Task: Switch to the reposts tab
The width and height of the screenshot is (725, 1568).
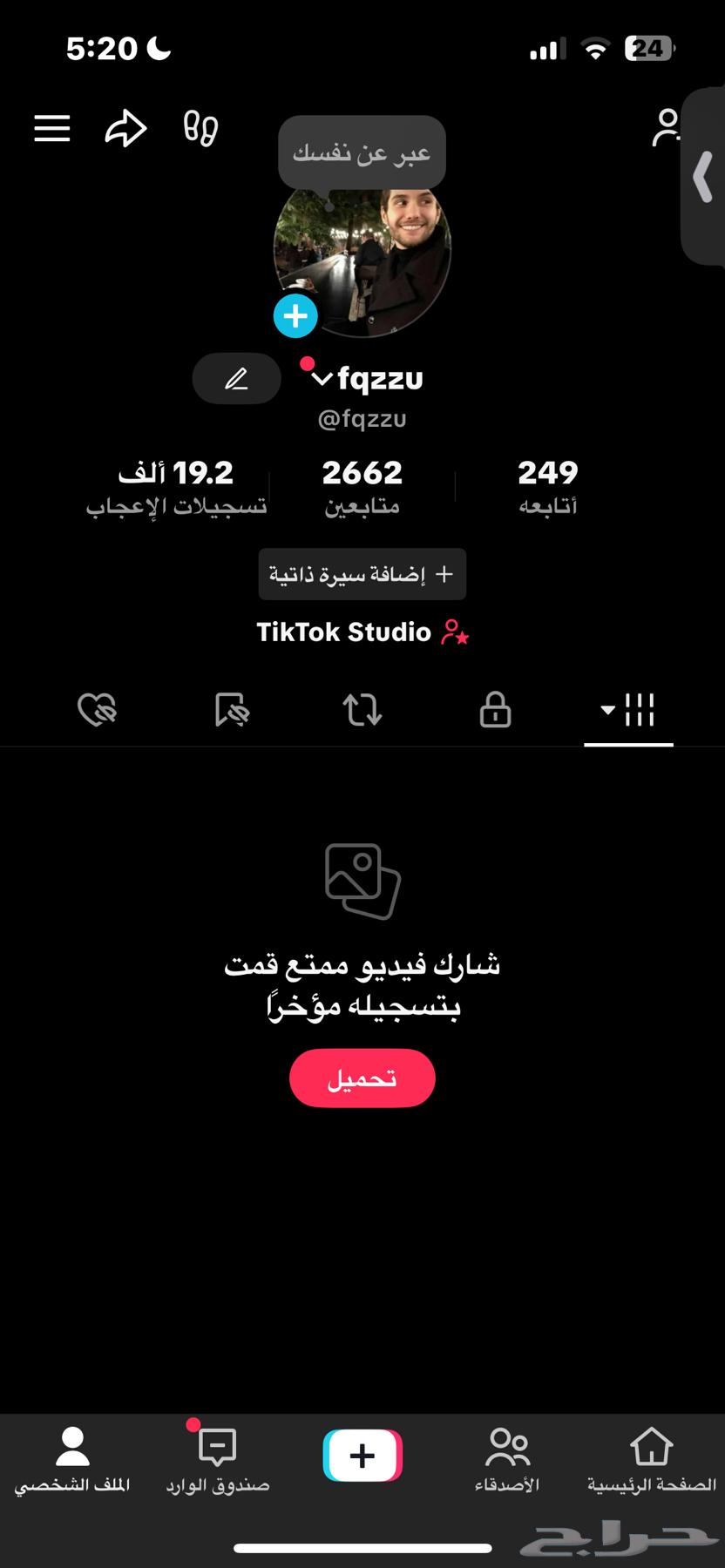Action: tap(362, 710)
